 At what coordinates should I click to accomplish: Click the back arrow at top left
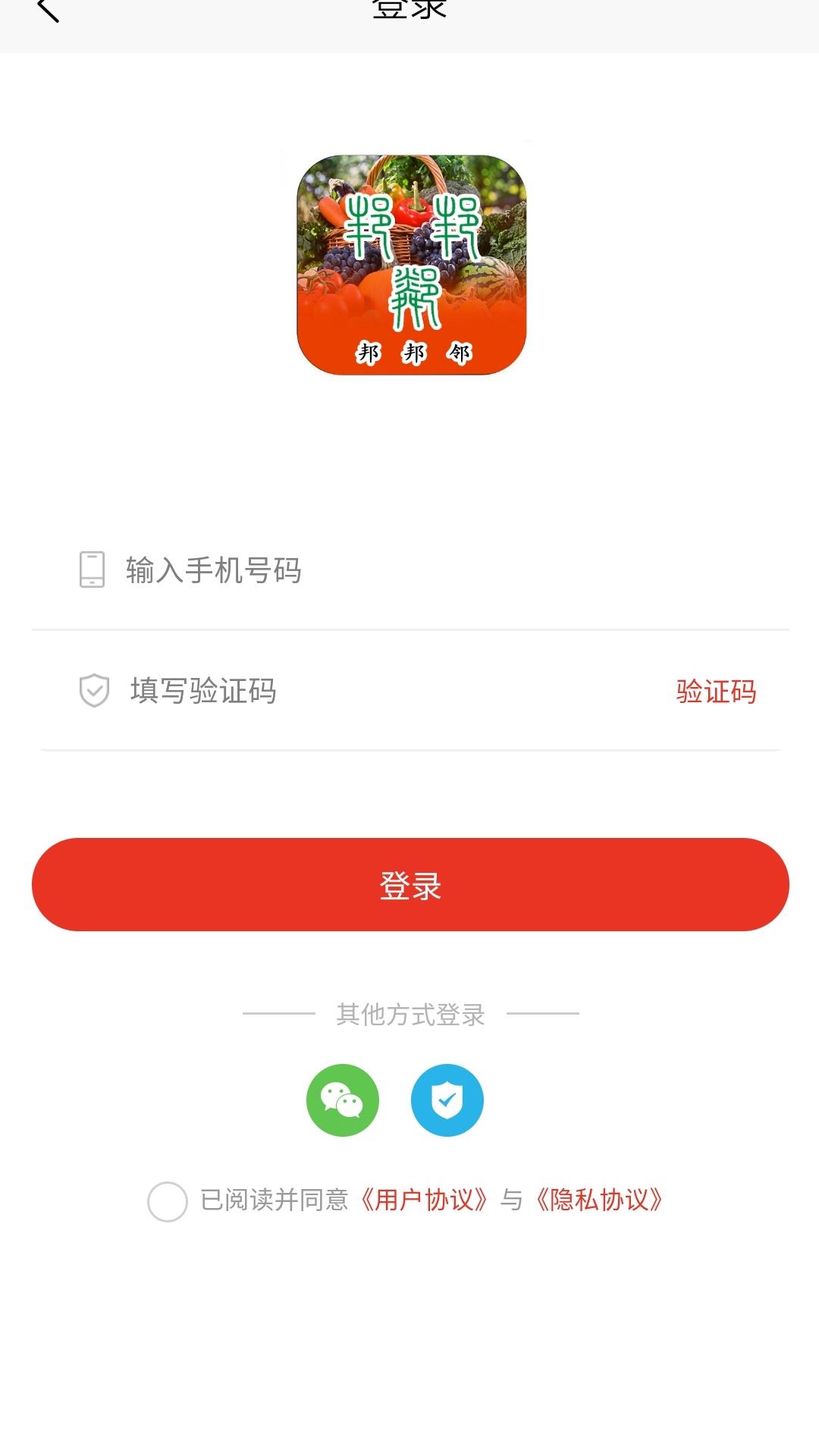(50, 11)
